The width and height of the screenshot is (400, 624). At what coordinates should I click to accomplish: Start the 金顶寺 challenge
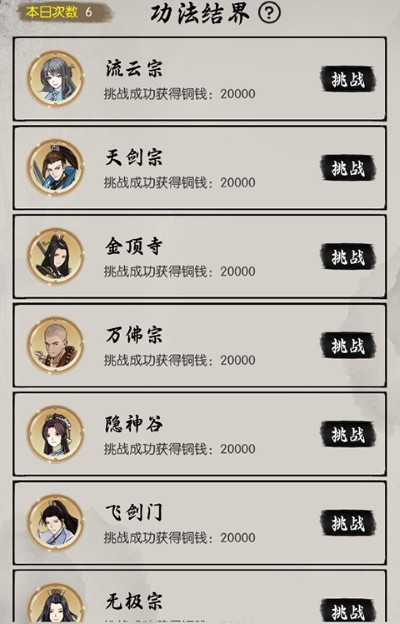pos(348,257)
